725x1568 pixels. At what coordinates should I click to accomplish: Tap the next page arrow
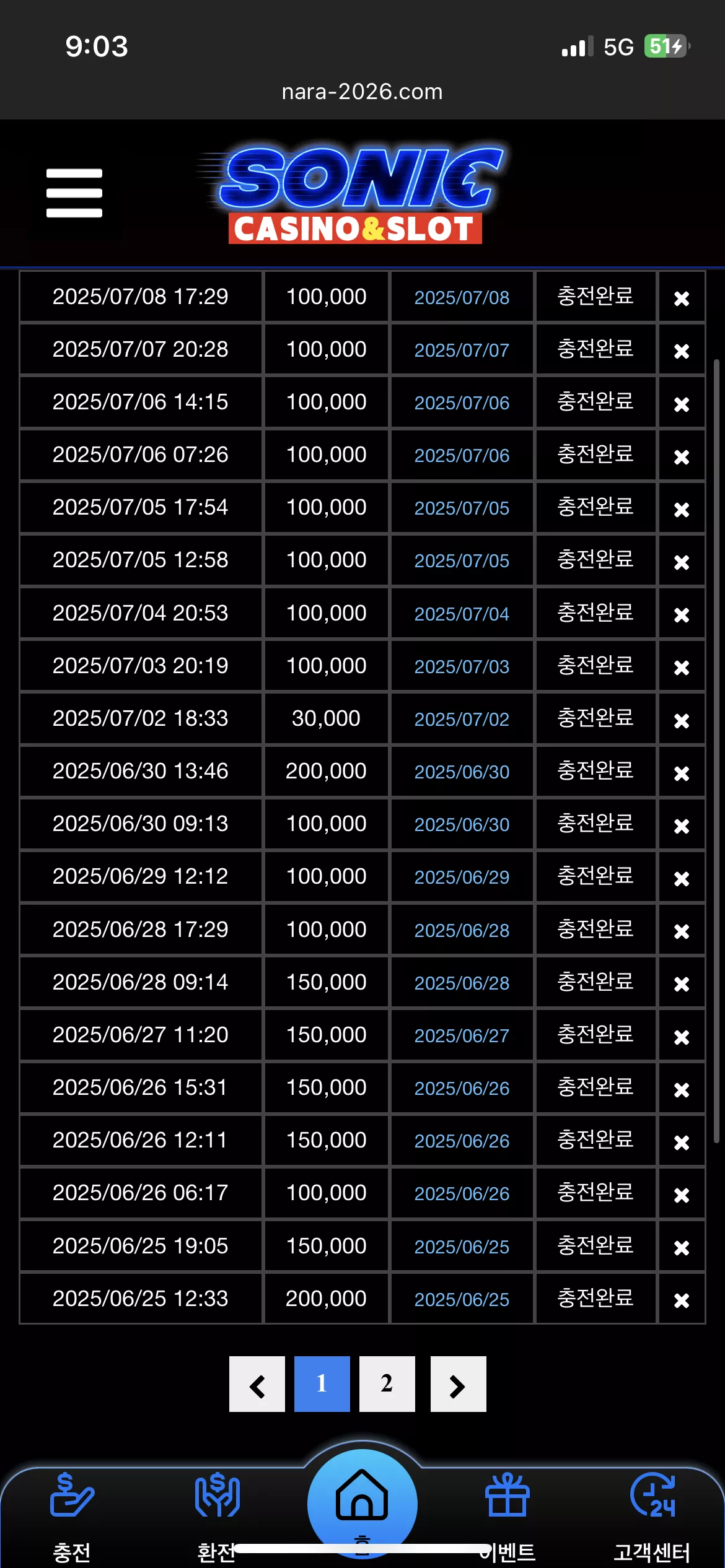coord(458,1383)
